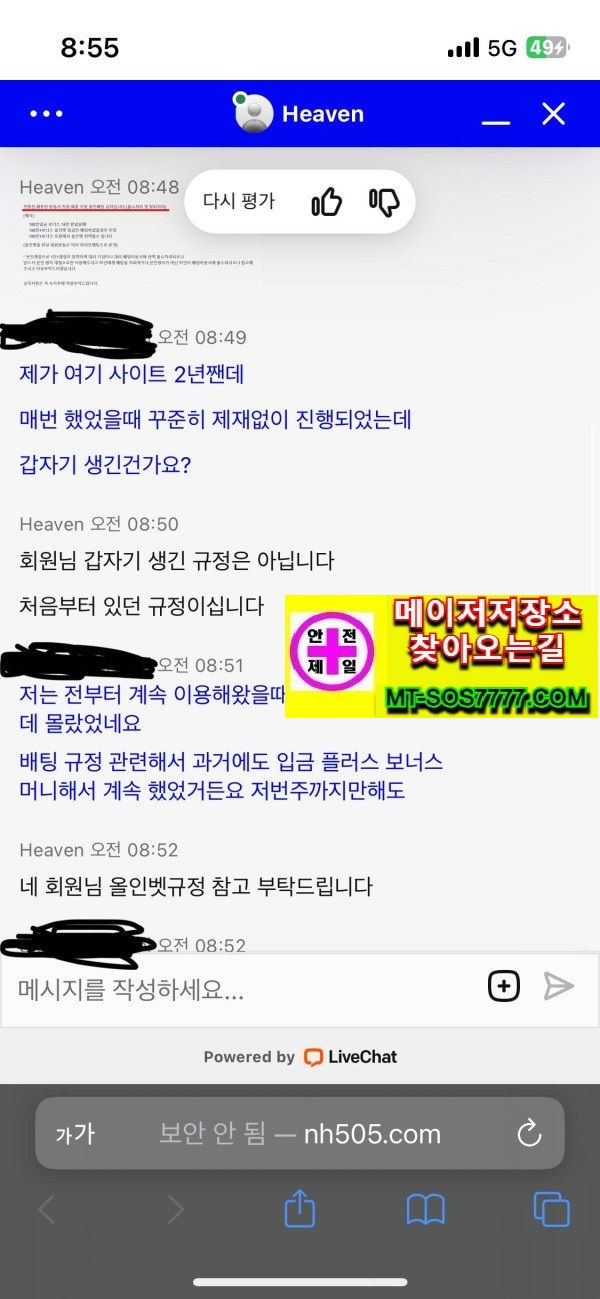
Task: Tap the nh505.com address bar
Action: [300, 1133]
